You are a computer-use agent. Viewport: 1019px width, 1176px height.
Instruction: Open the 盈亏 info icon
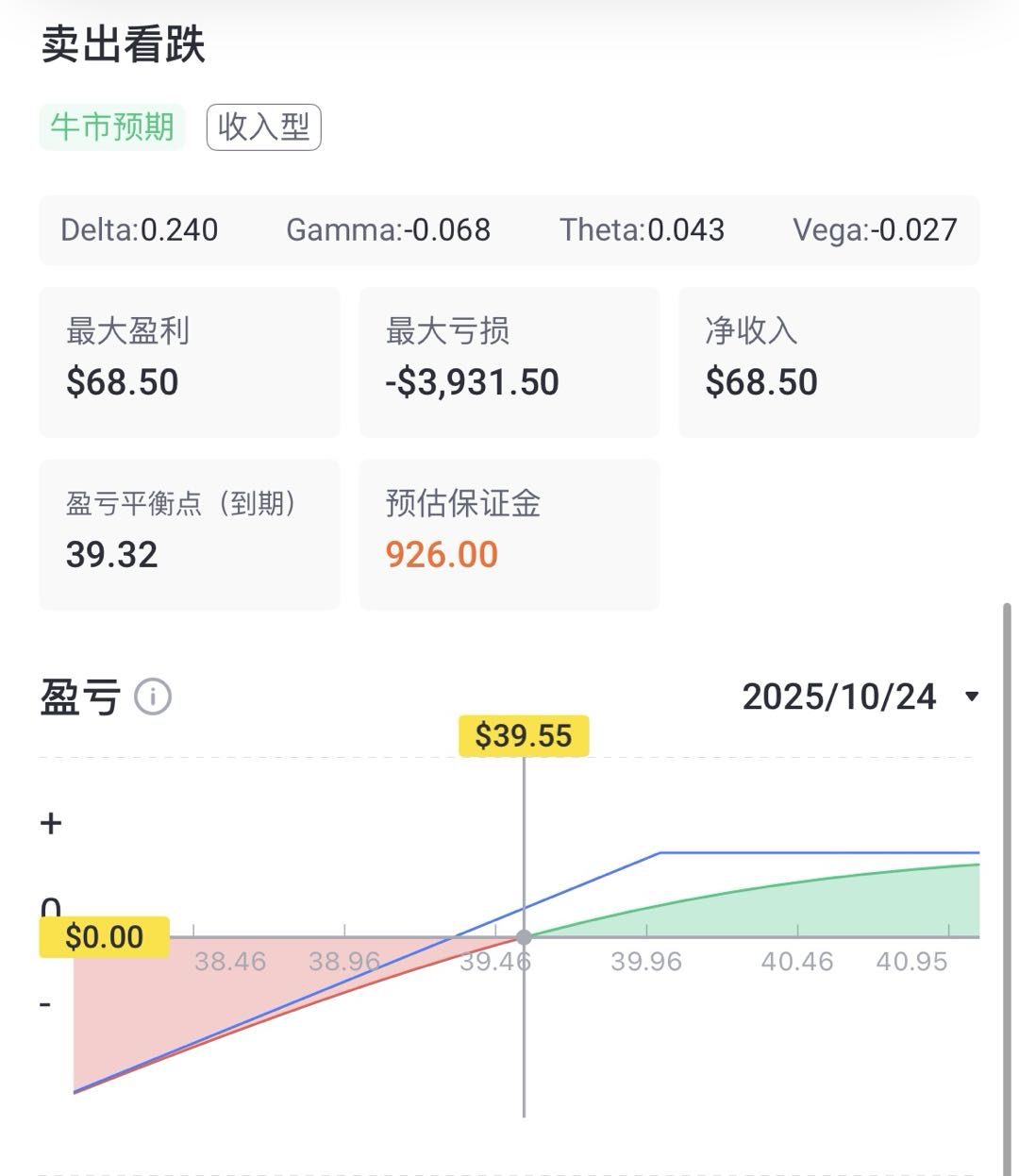[x=153, y=697]
